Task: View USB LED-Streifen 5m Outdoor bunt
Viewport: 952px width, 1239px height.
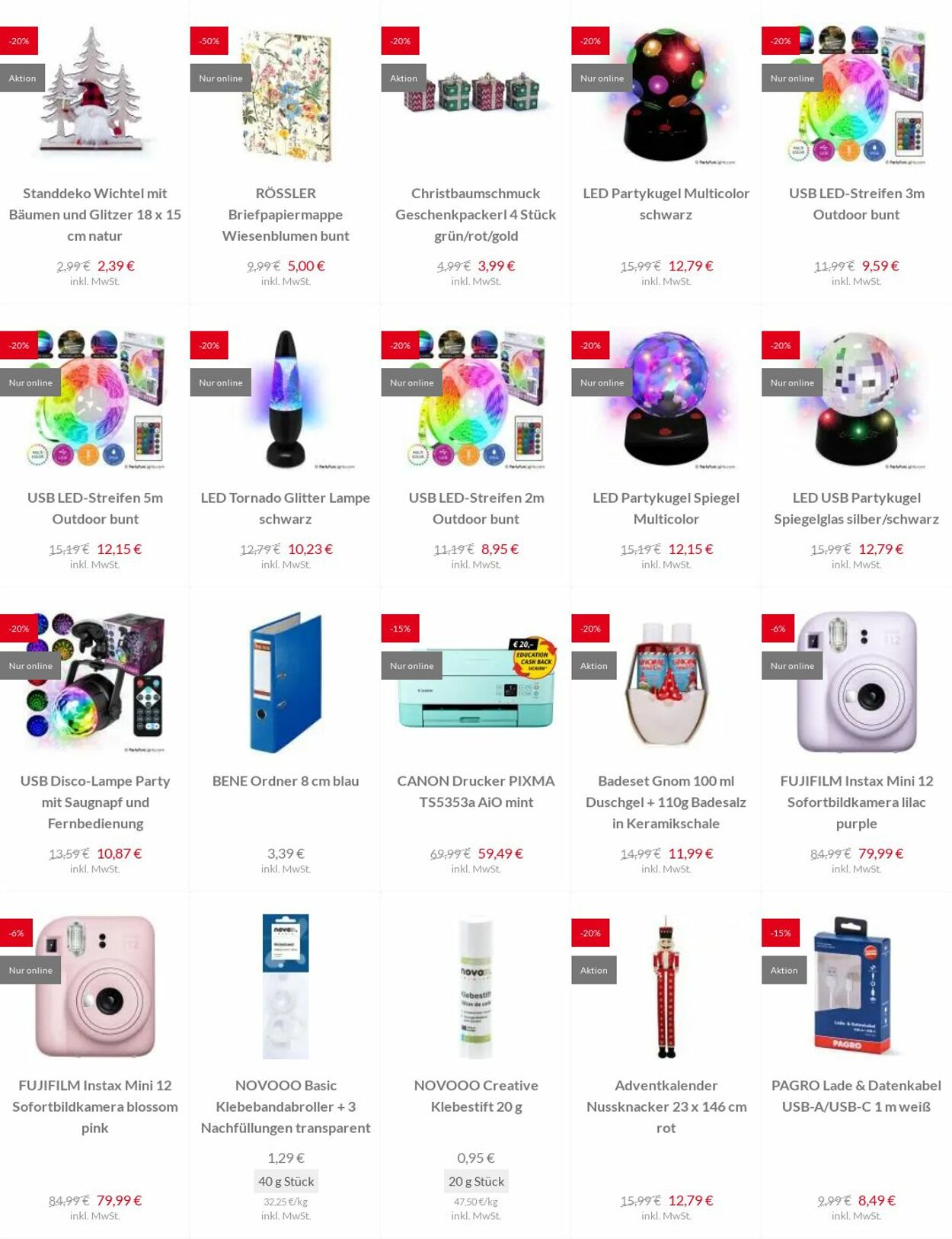Action: click(x=94, y=507)
